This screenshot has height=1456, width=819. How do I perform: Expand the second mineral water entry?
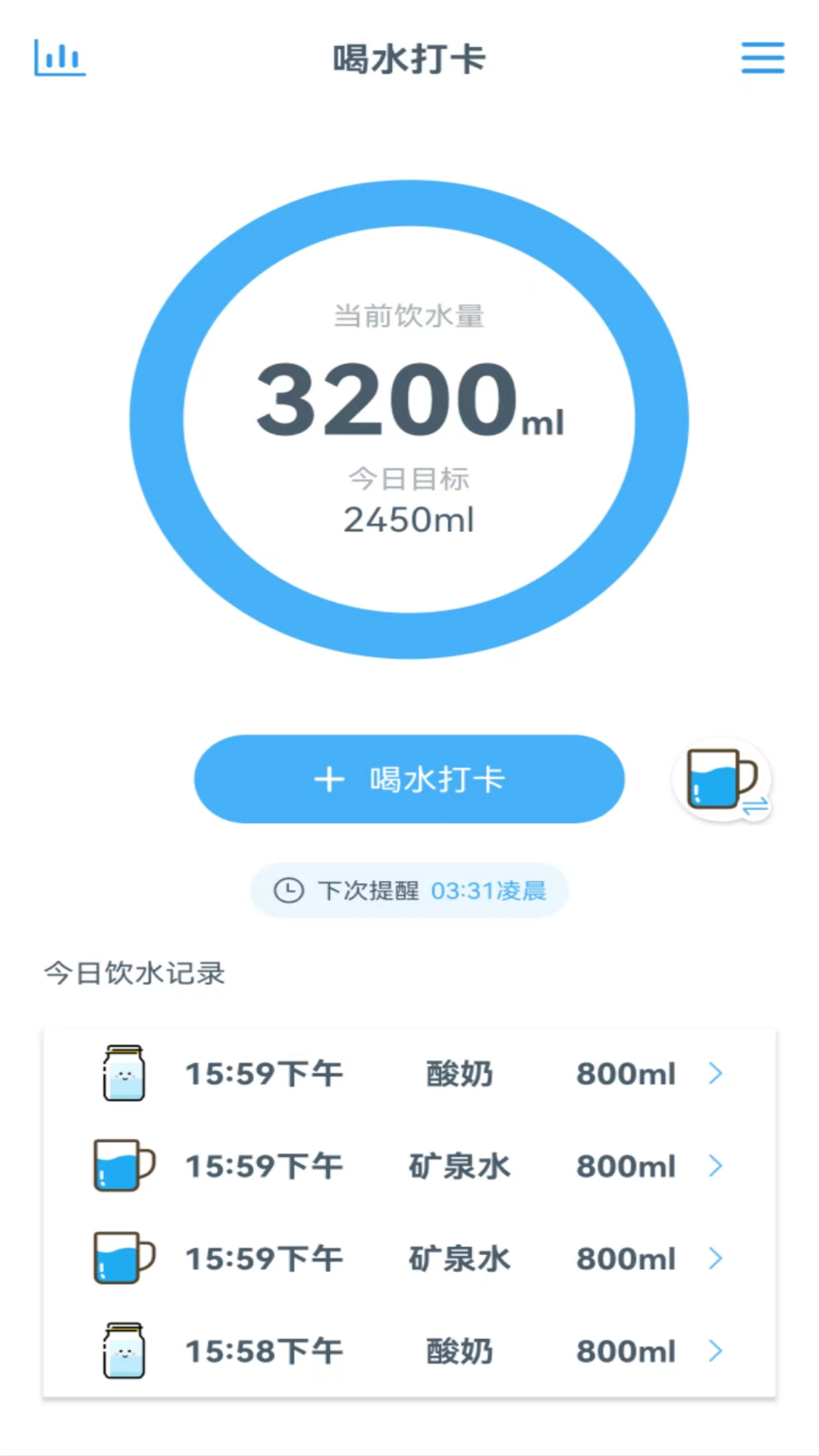pyautogui.click(x=714, y=1258)
